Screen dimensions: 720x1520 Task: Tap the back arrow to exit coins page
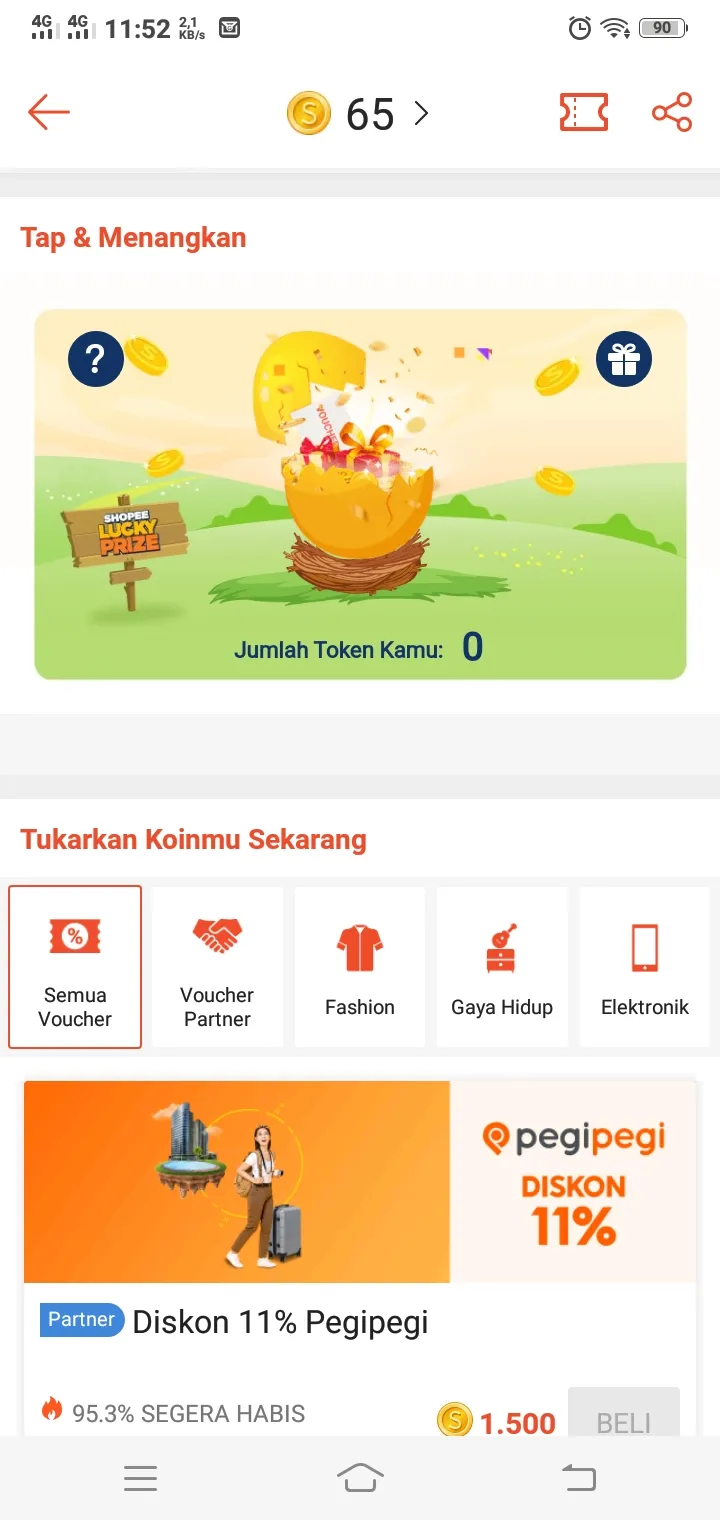tap(48, 113)
